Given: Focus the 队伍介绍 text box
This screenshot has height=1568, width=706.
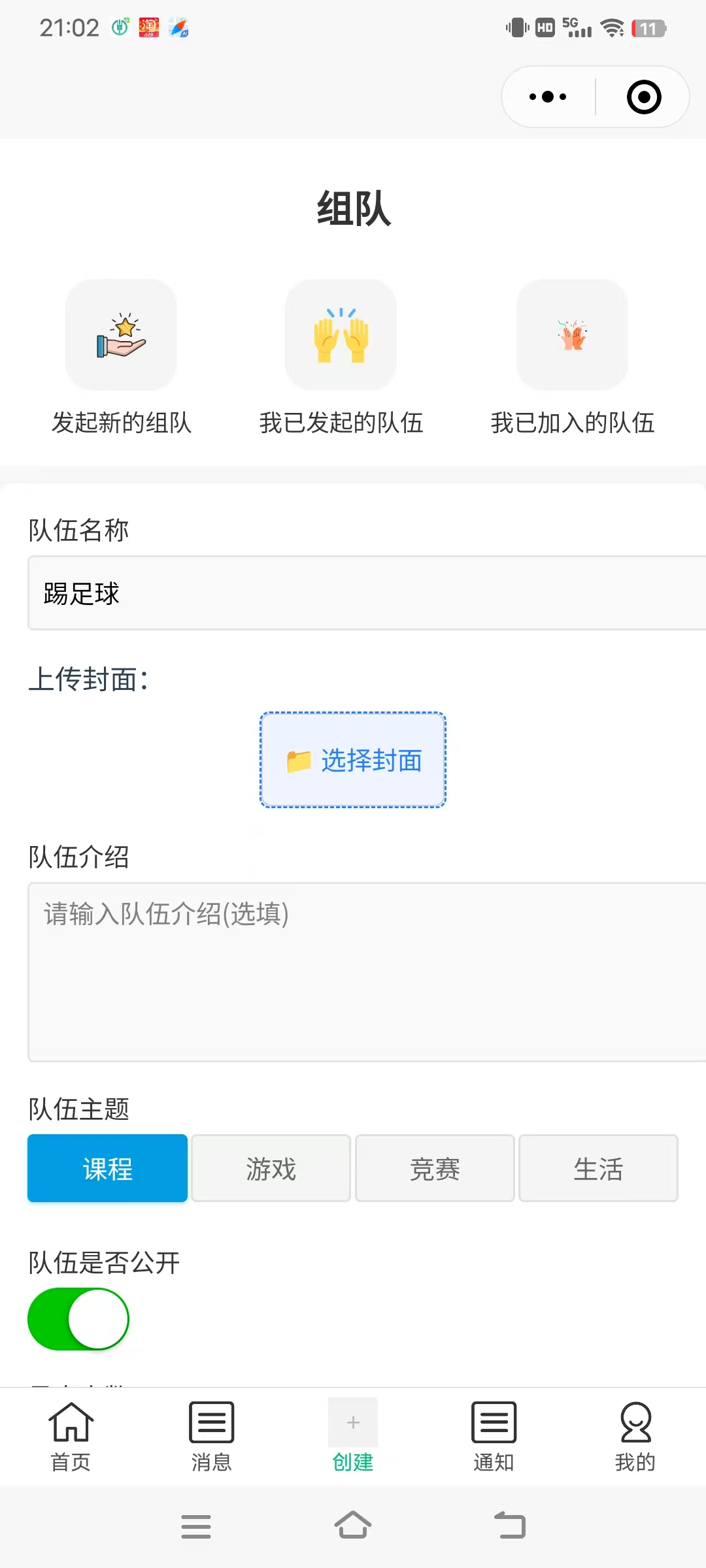Looking at the screenshot, I should point(366,972).
